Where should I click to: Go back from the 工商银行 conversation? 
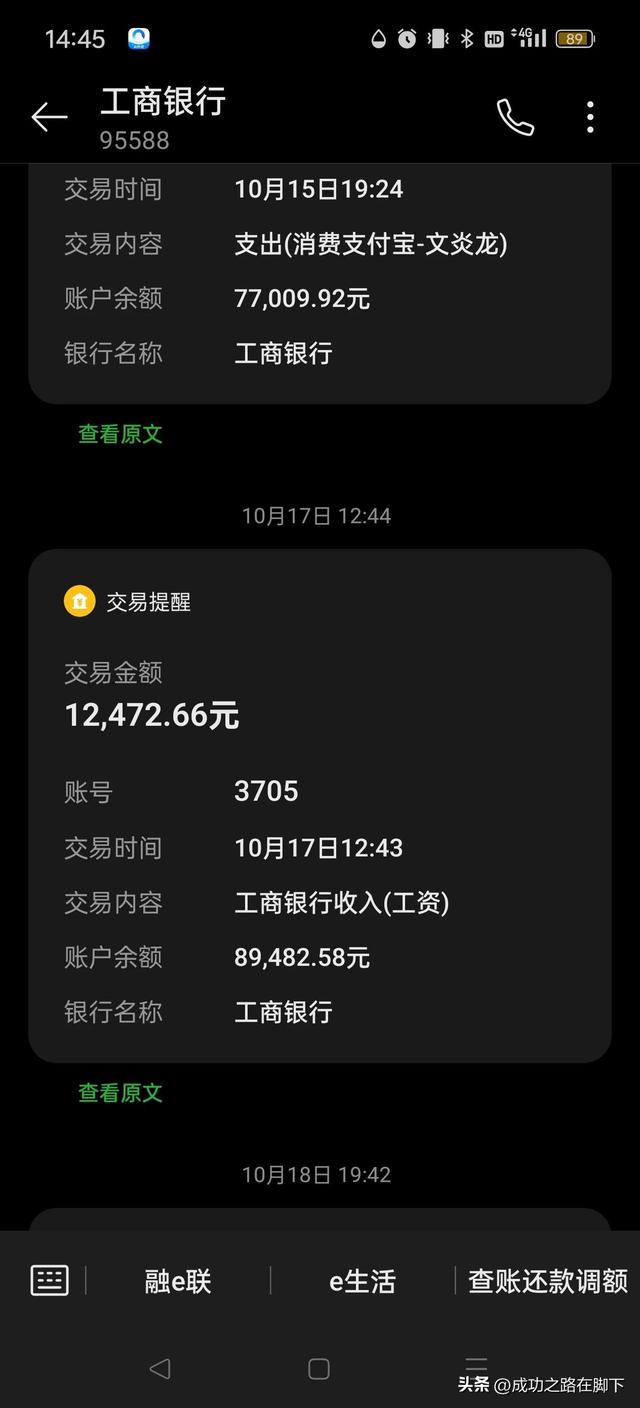tap(48, 118)
